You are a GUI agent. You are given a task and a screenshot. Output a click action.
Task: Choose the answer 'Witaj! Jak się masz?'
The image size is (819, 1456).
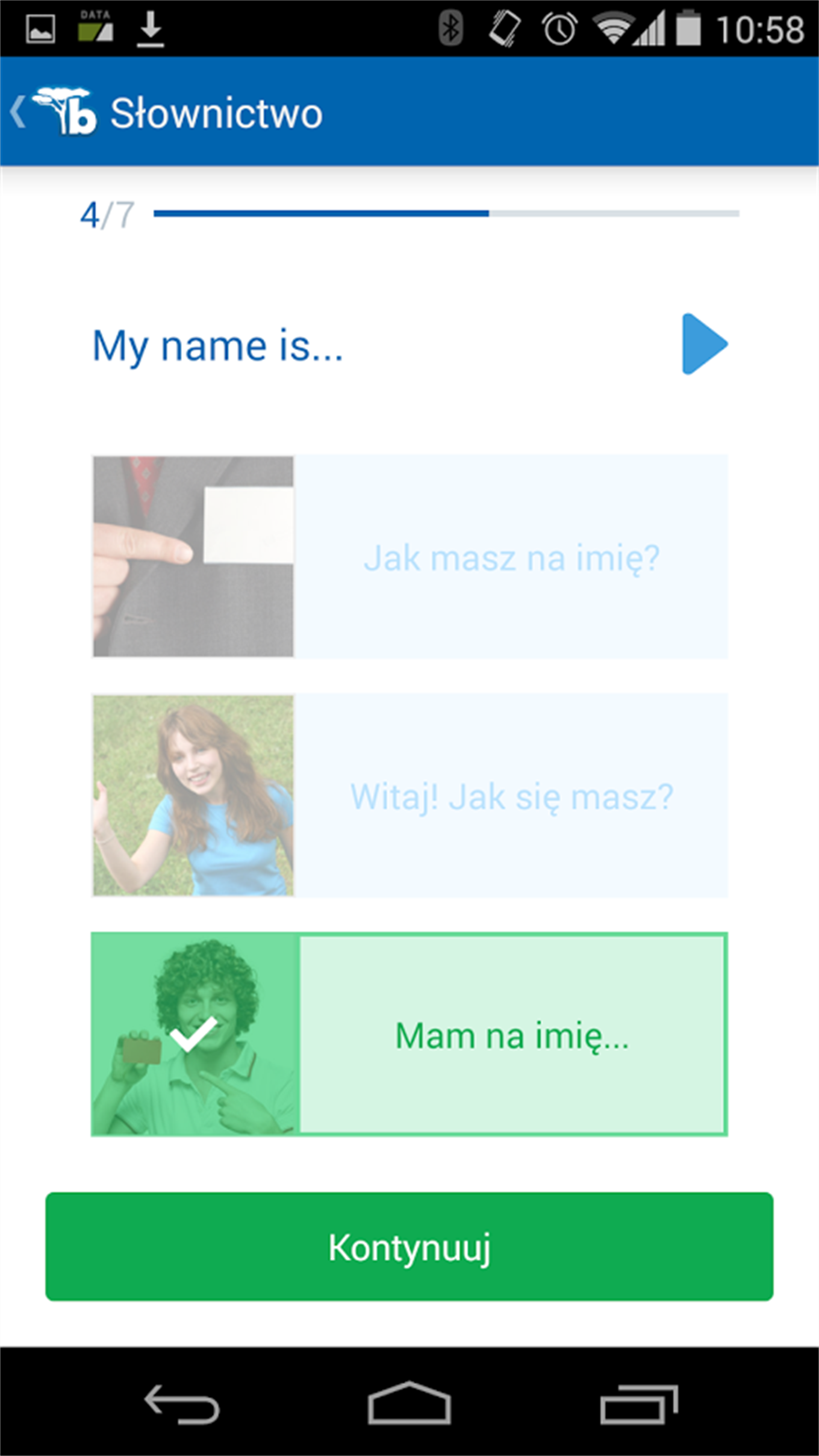pos(409,795)
